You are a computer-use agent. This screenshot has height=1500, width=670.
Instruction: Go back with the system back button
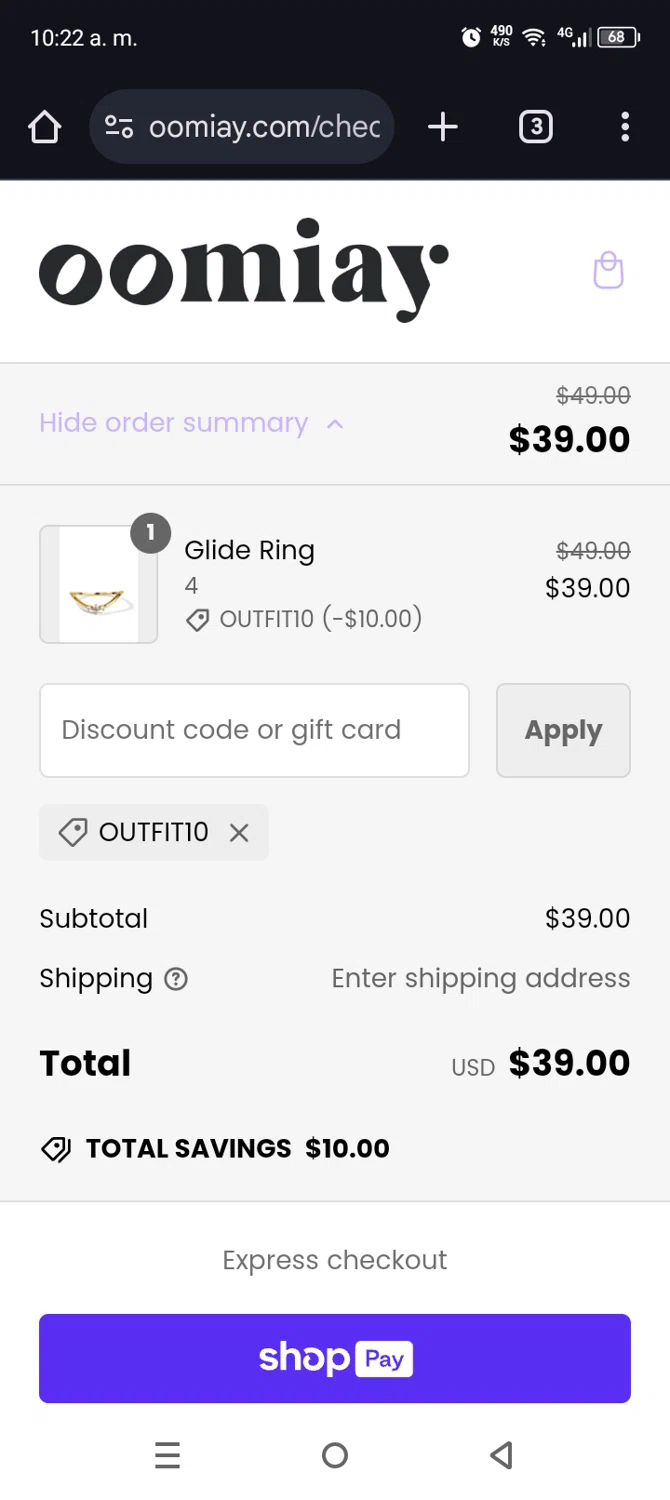502,1455
